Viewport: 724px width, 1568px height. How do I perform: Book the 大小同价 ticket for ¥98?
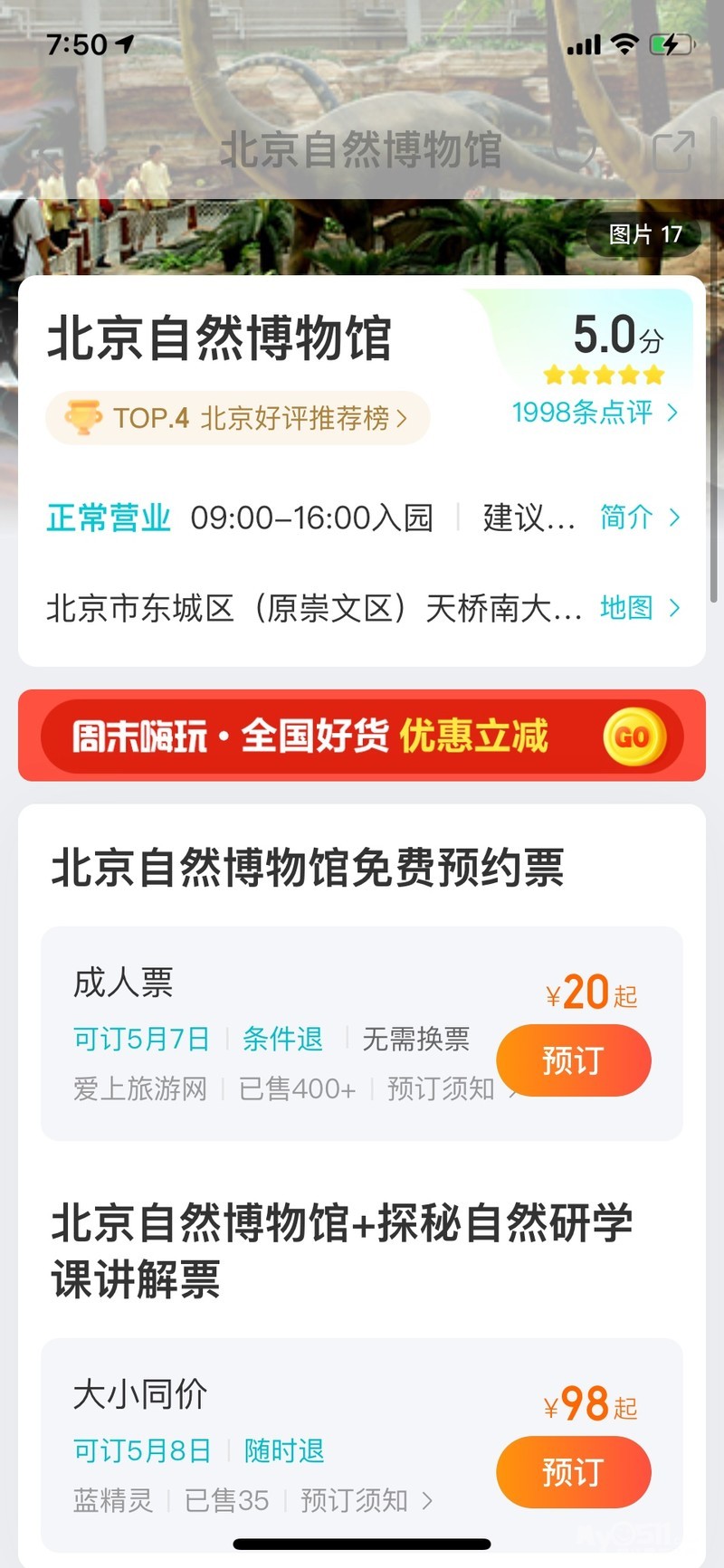[573, 1472]
